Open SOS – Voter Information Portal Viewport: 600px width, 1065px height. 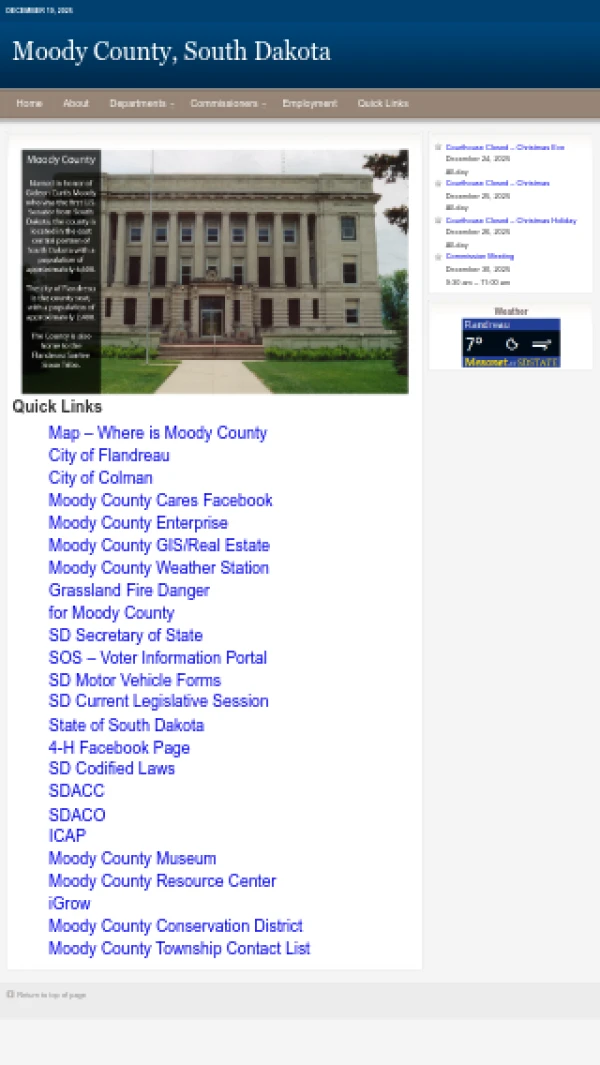click(157, 658)
